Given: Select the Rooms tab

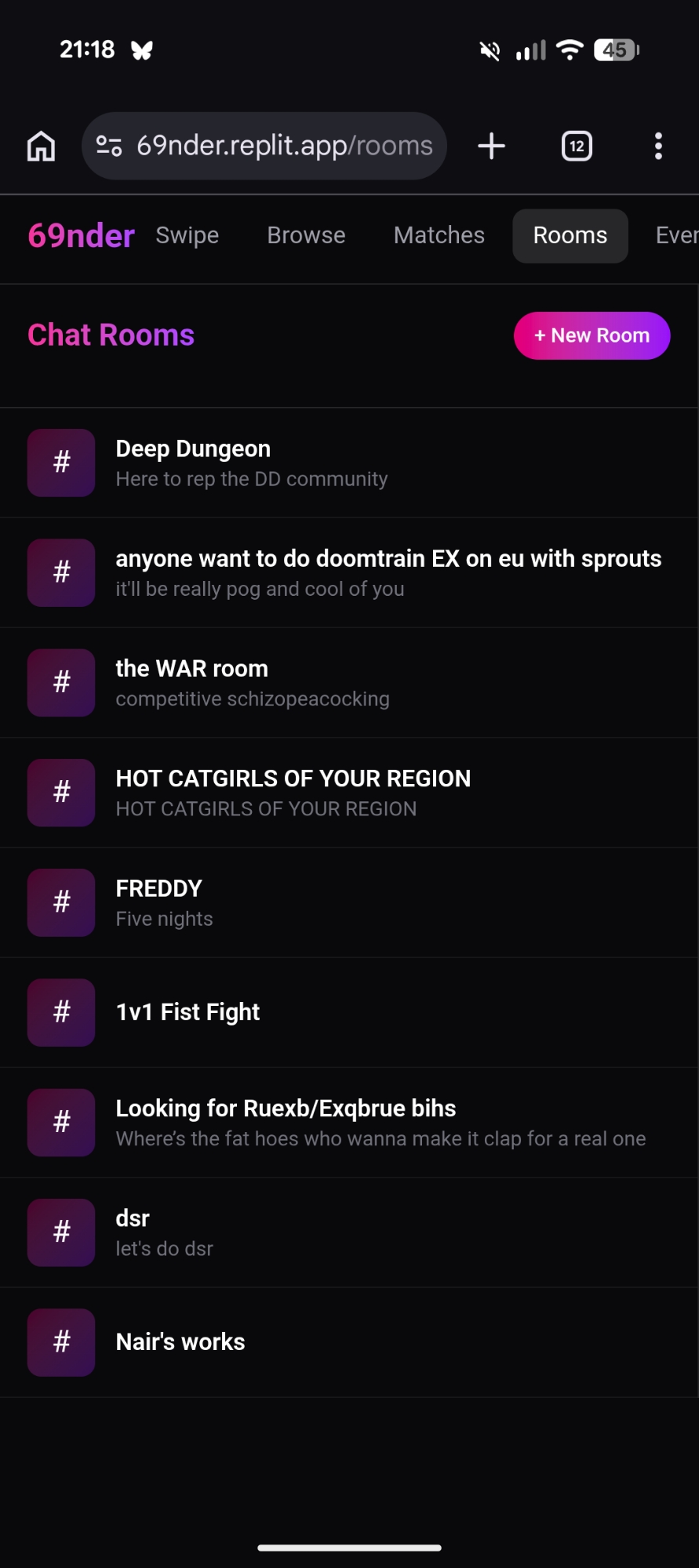Looking at the screenshot, I should tap(570, 235).
